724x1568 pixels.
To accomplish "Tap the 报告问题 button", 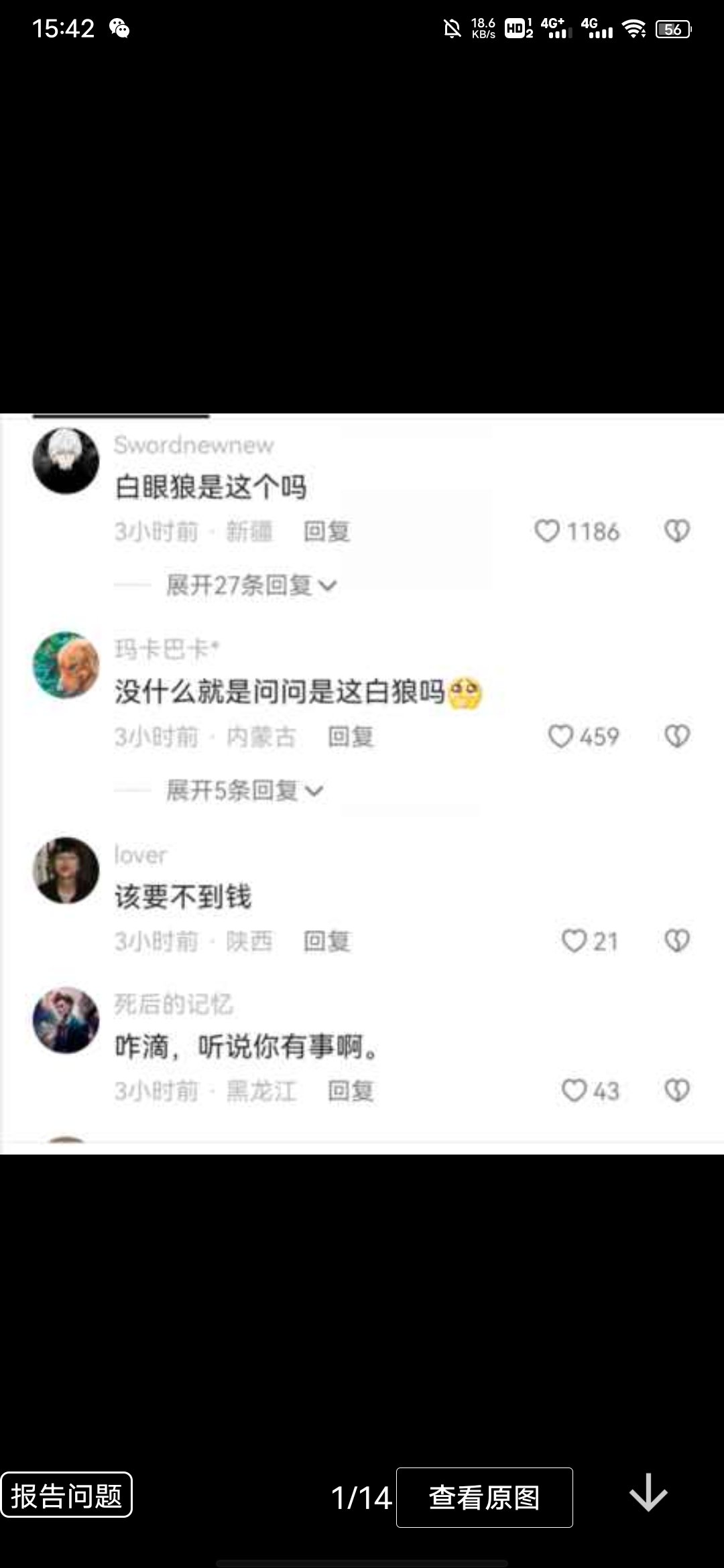I will 66,1496.
